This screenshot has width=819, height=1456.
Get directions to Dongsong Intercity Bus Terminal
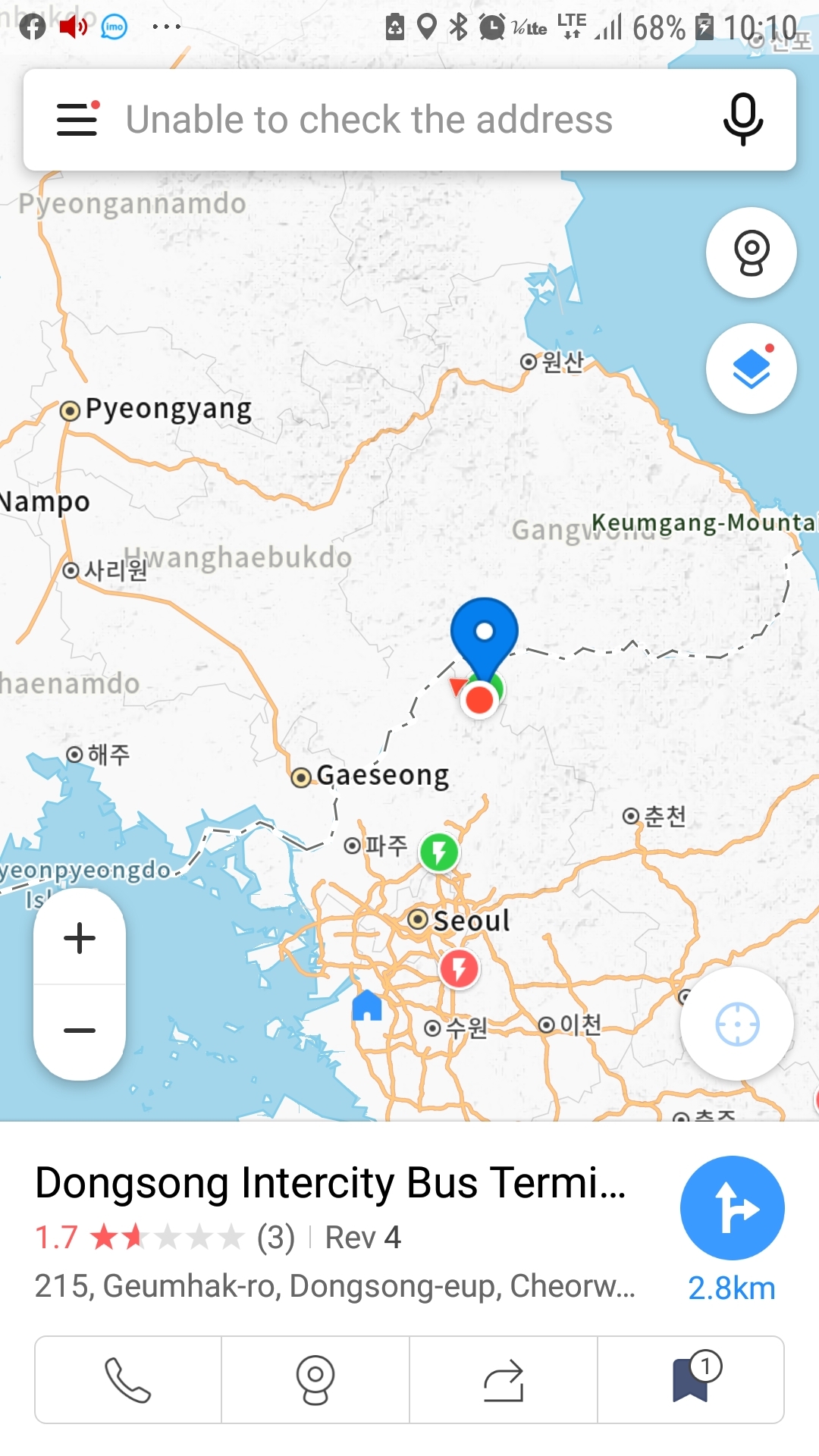732,1208
